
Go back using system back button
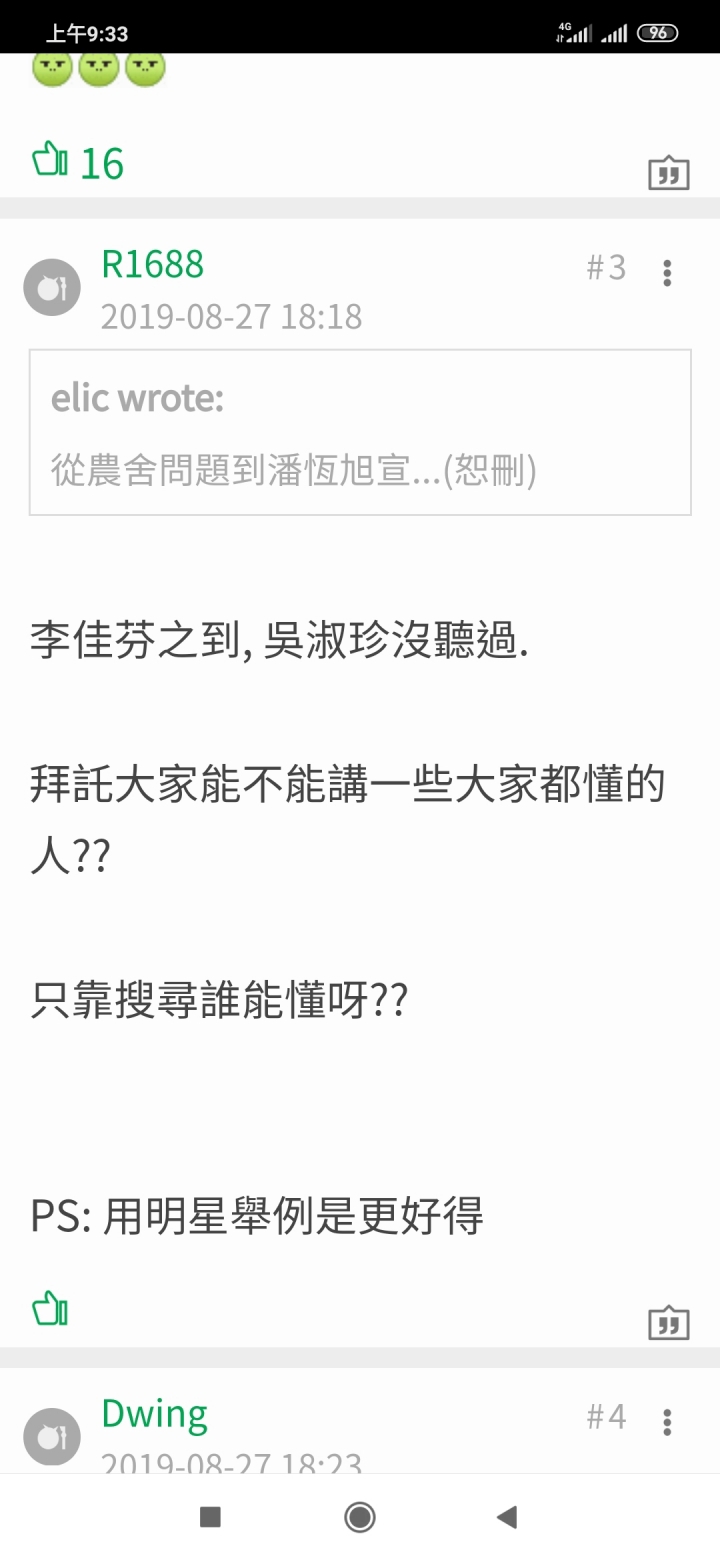click(507, 1517)
